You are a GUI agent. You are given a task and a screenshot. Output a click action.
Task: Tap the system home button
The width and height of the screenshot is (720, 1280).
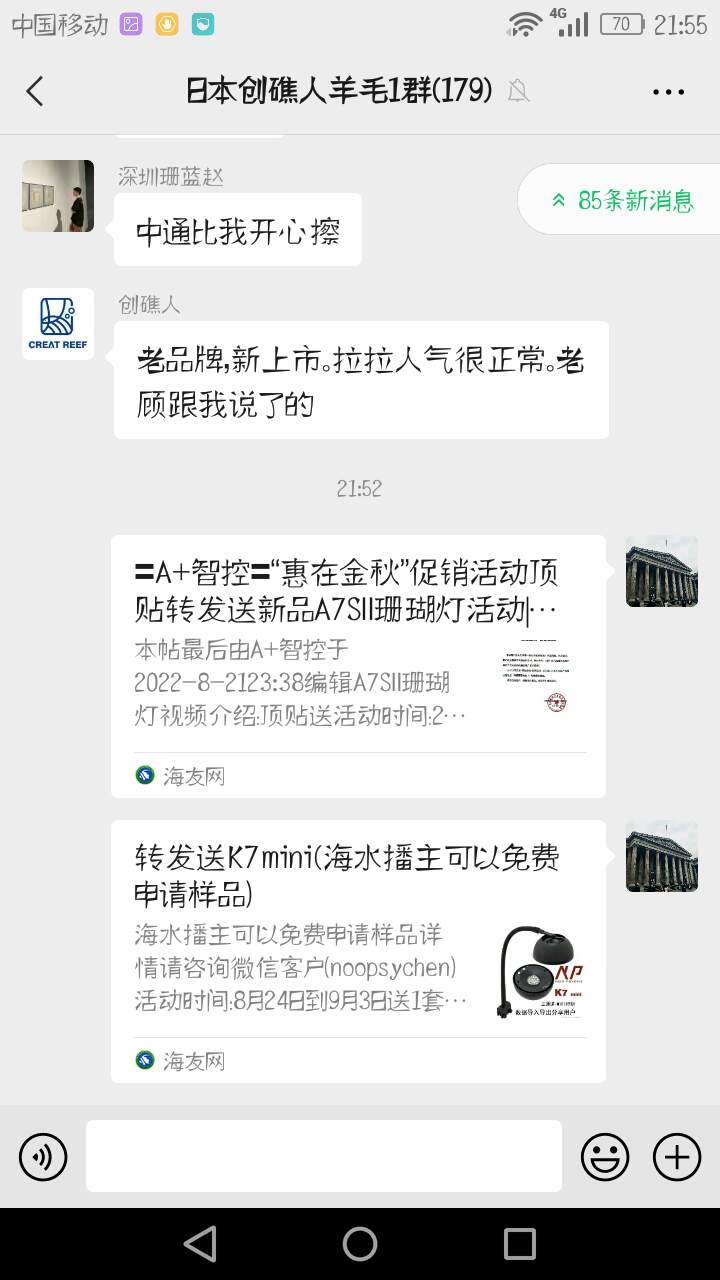tap(360, 1244)
